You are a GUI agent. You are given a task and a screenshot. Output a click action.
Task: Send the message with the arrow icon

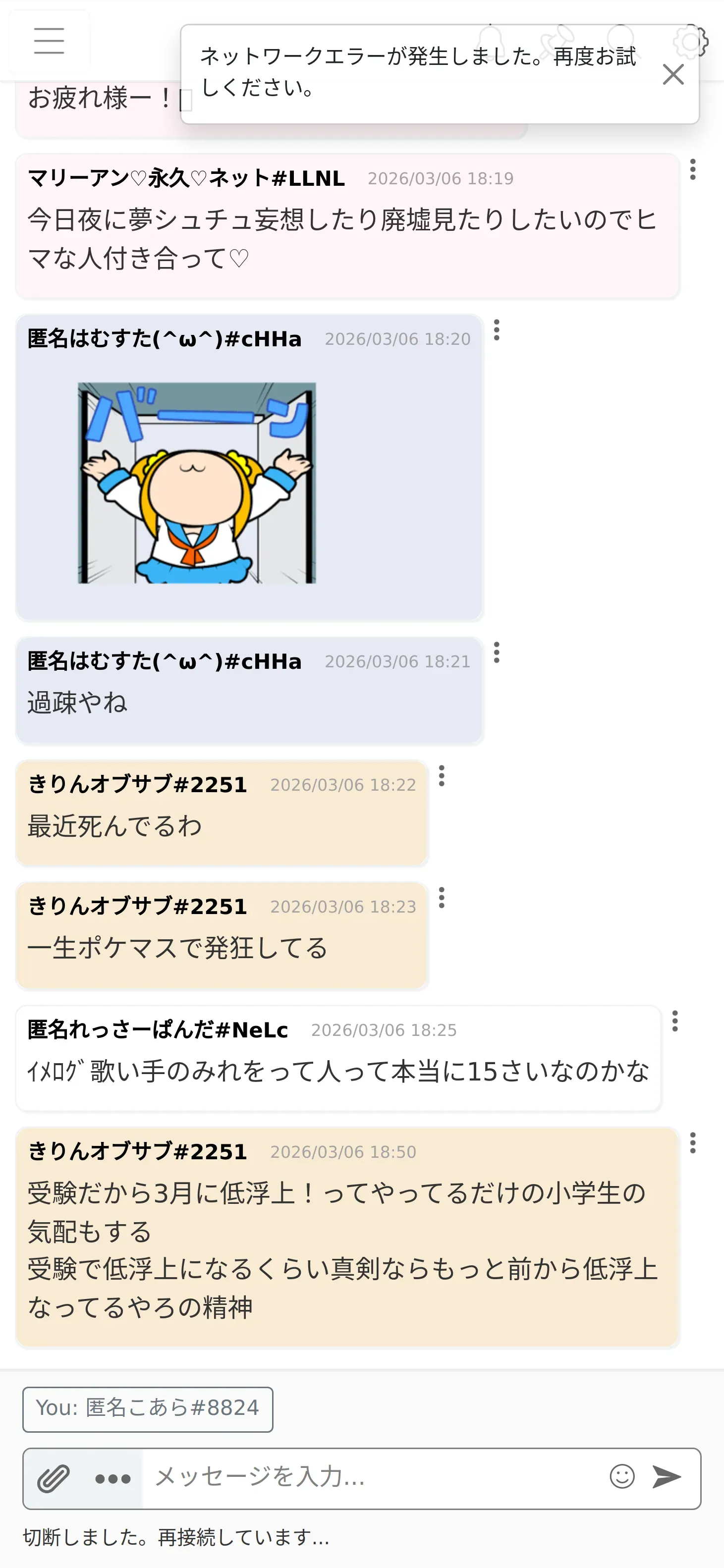[666, 1477]
